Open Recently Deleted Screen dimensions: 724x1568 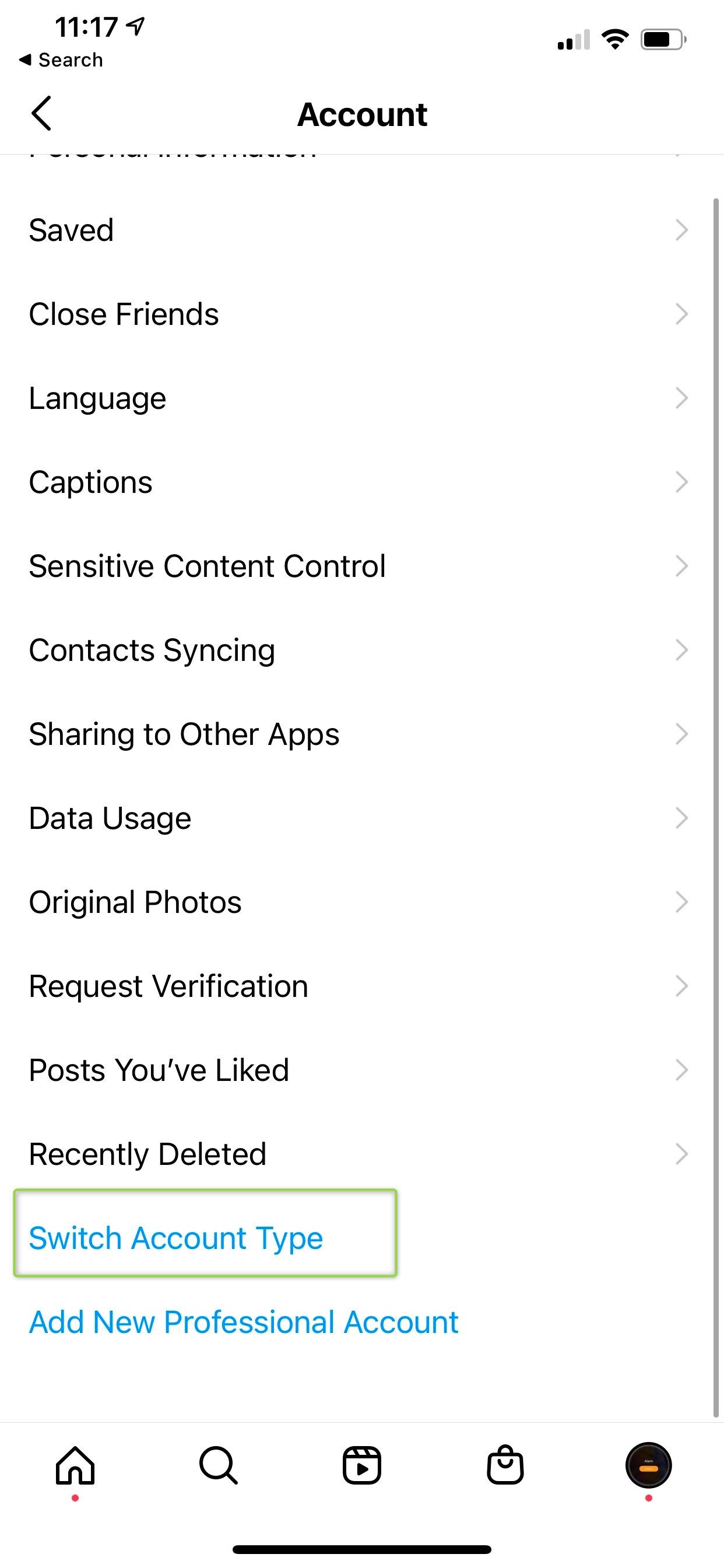pos(362,1154)
